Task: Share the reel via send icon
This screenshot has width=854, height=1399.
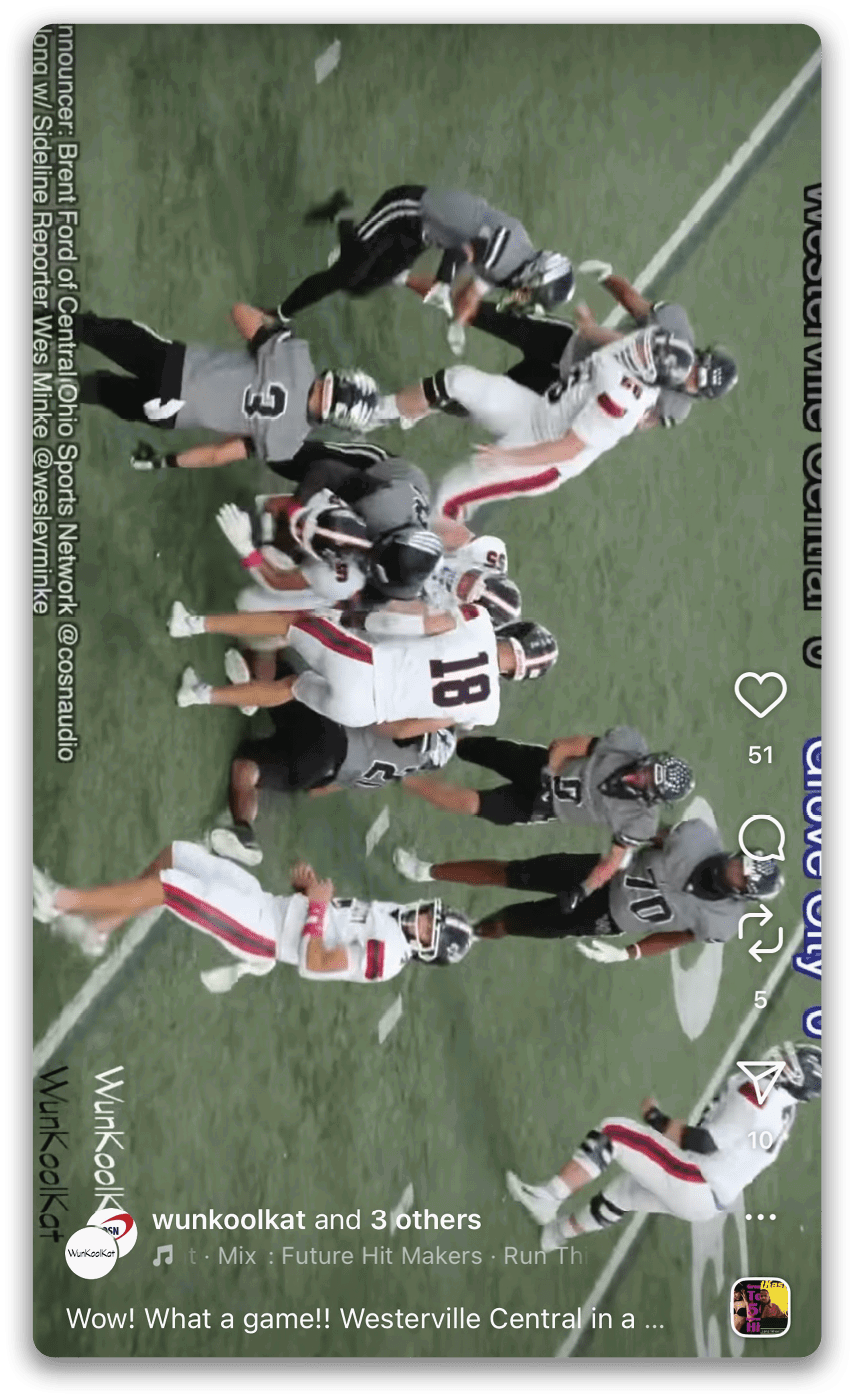Action: coord(760,1083)
